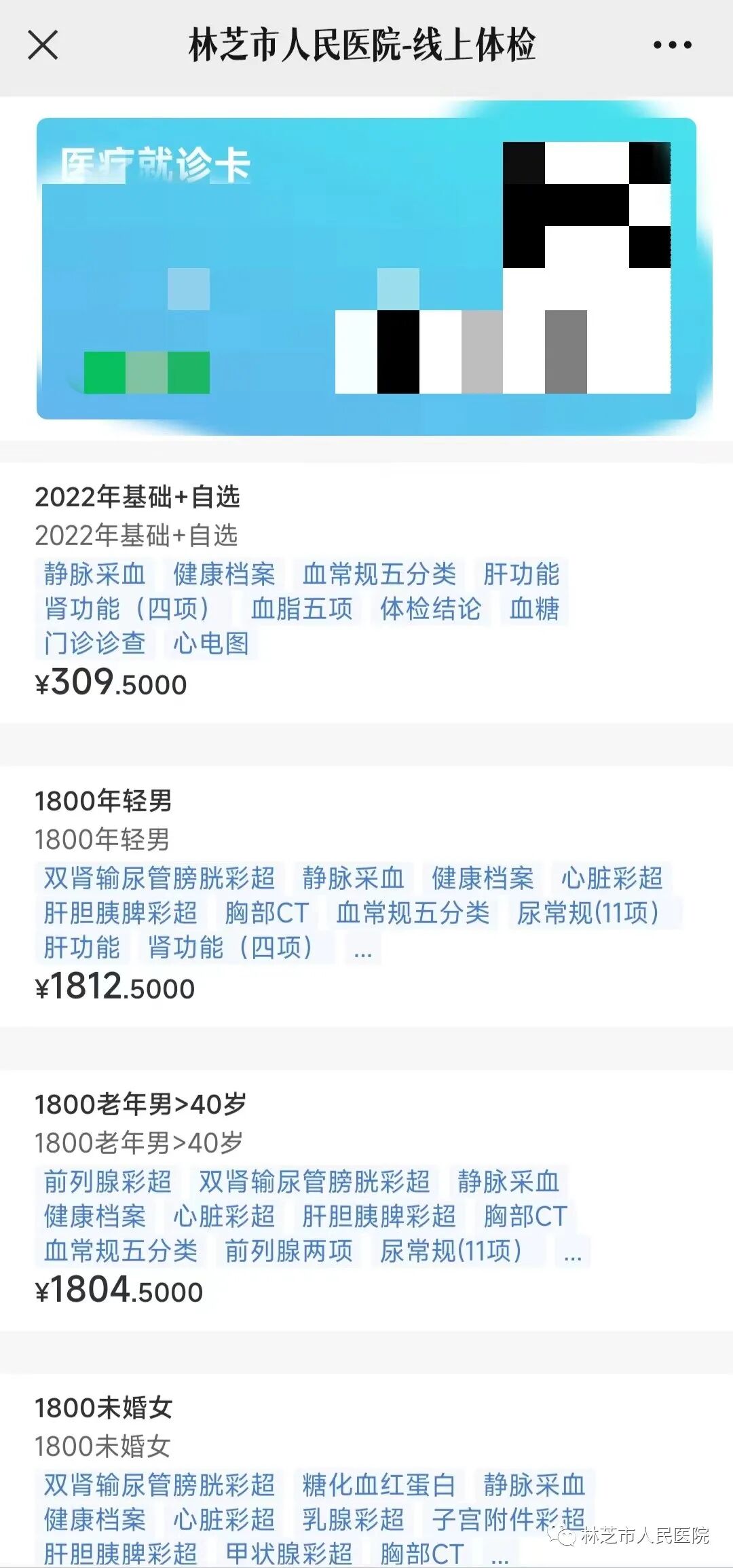Select the 肝功能 chip under 1800年轻男
This screenshot has height=1568, width=733.
(81, 947)
